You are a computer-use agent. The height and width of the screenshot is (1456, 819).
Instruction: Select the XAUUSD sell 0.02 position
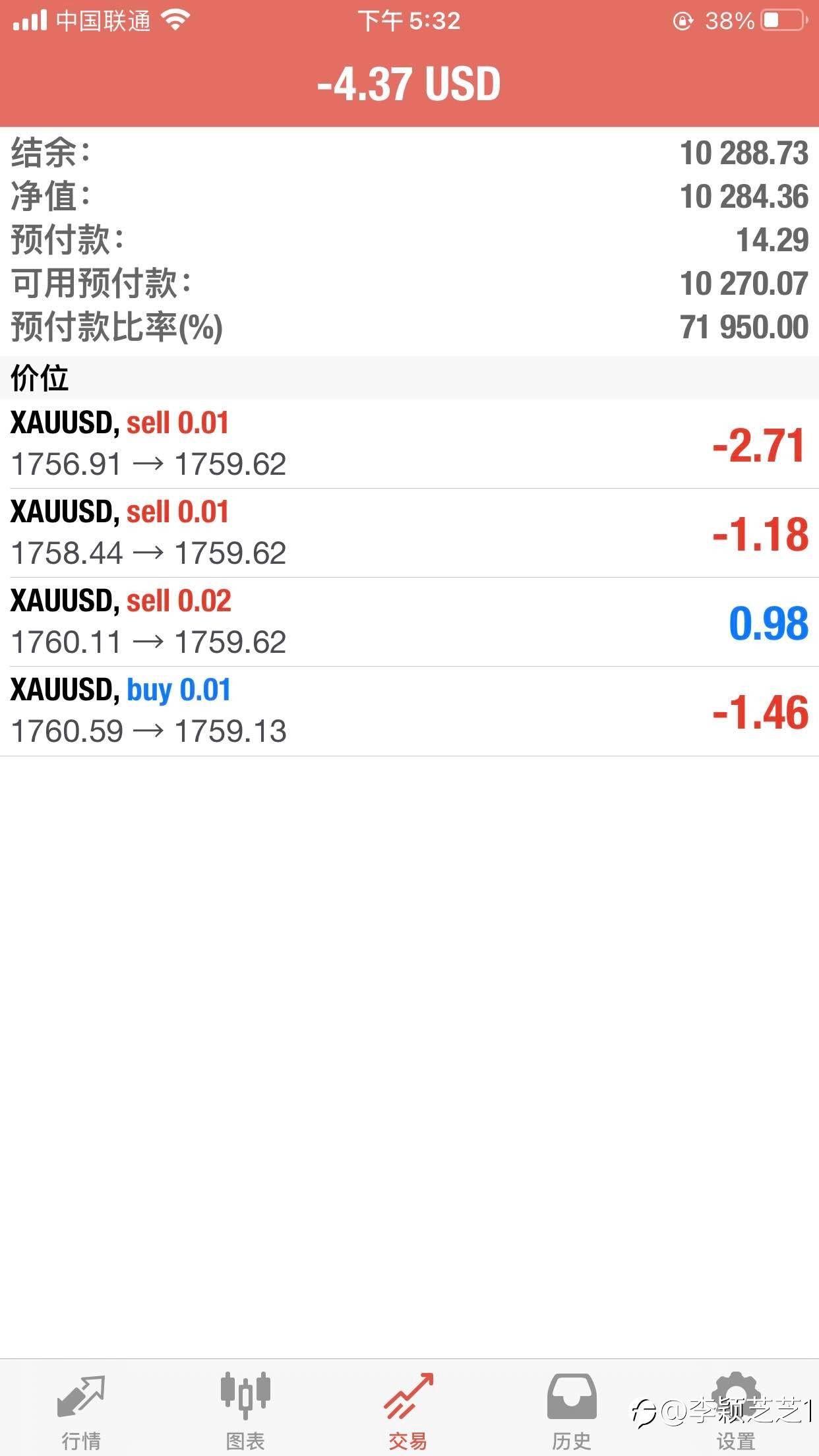(409, 622)
